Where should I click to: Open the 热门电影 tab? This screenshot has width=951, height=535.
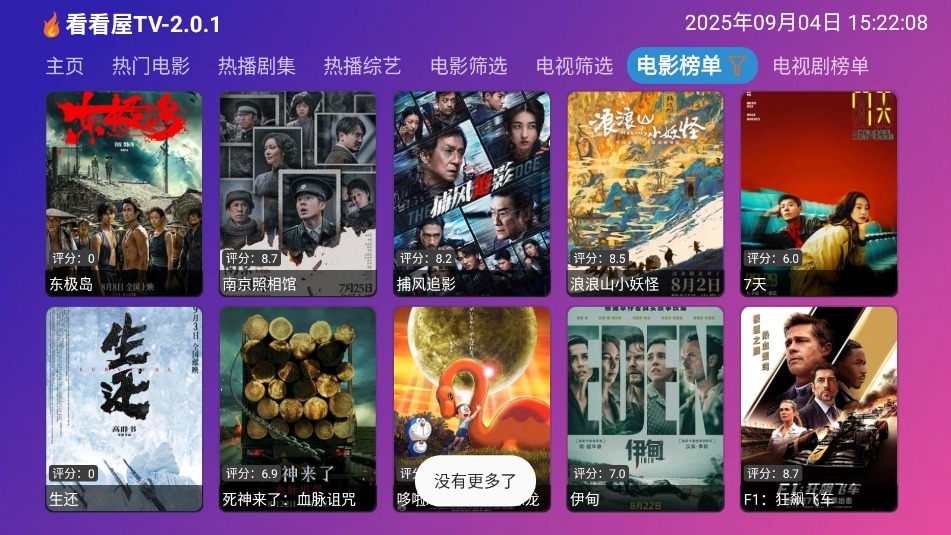(151, 66)
